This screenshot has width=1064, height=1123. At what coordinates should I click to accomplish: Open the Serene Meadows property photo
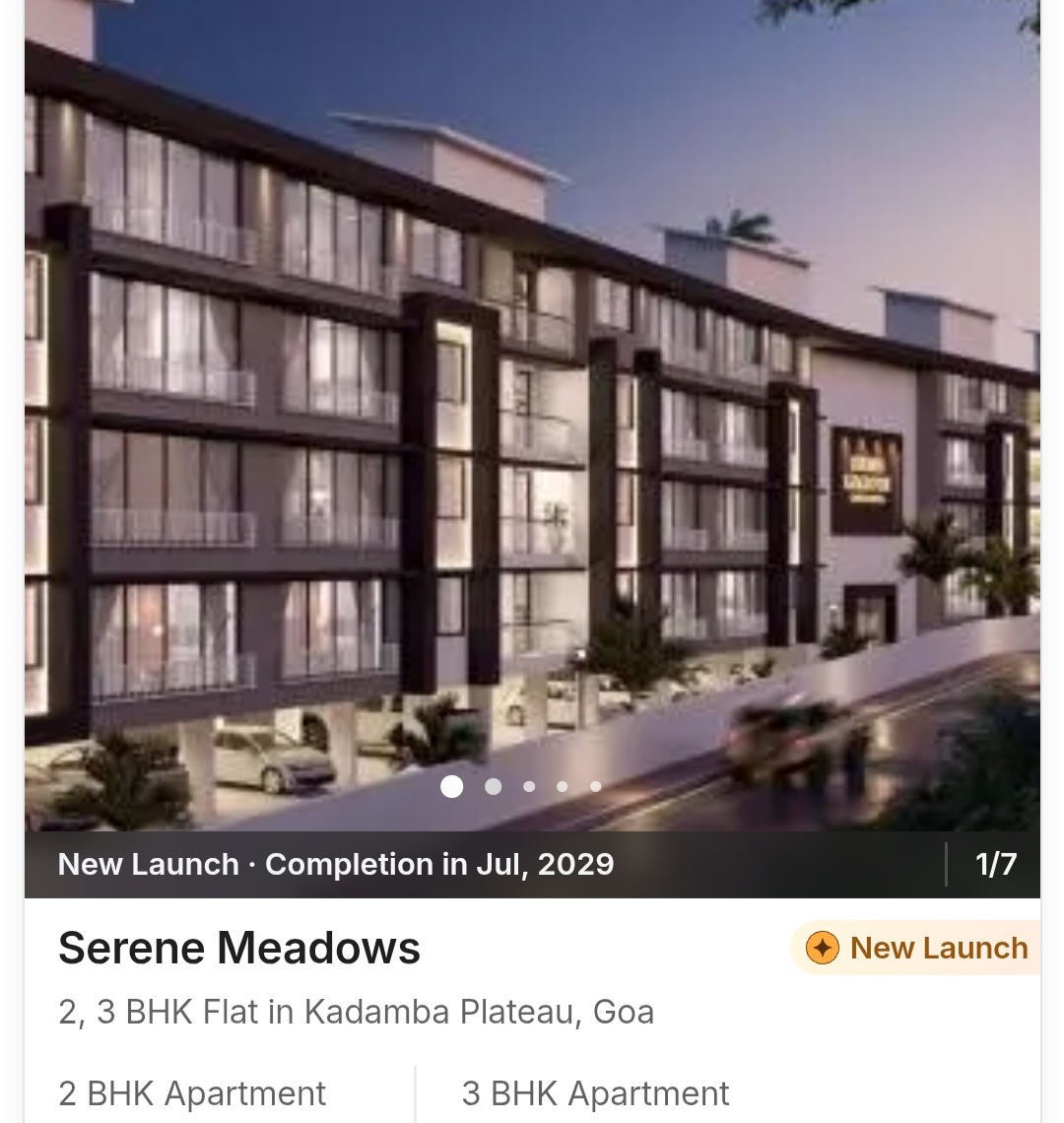[x=532, y=414]
